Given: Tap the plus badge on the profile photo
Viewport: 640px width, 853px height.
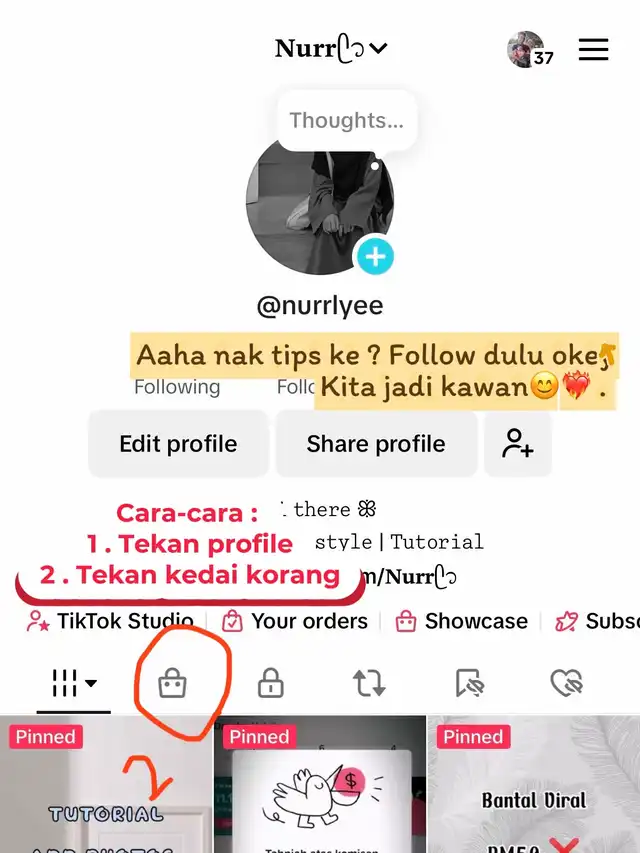Looking at the screenshot, I should [375, 257].
